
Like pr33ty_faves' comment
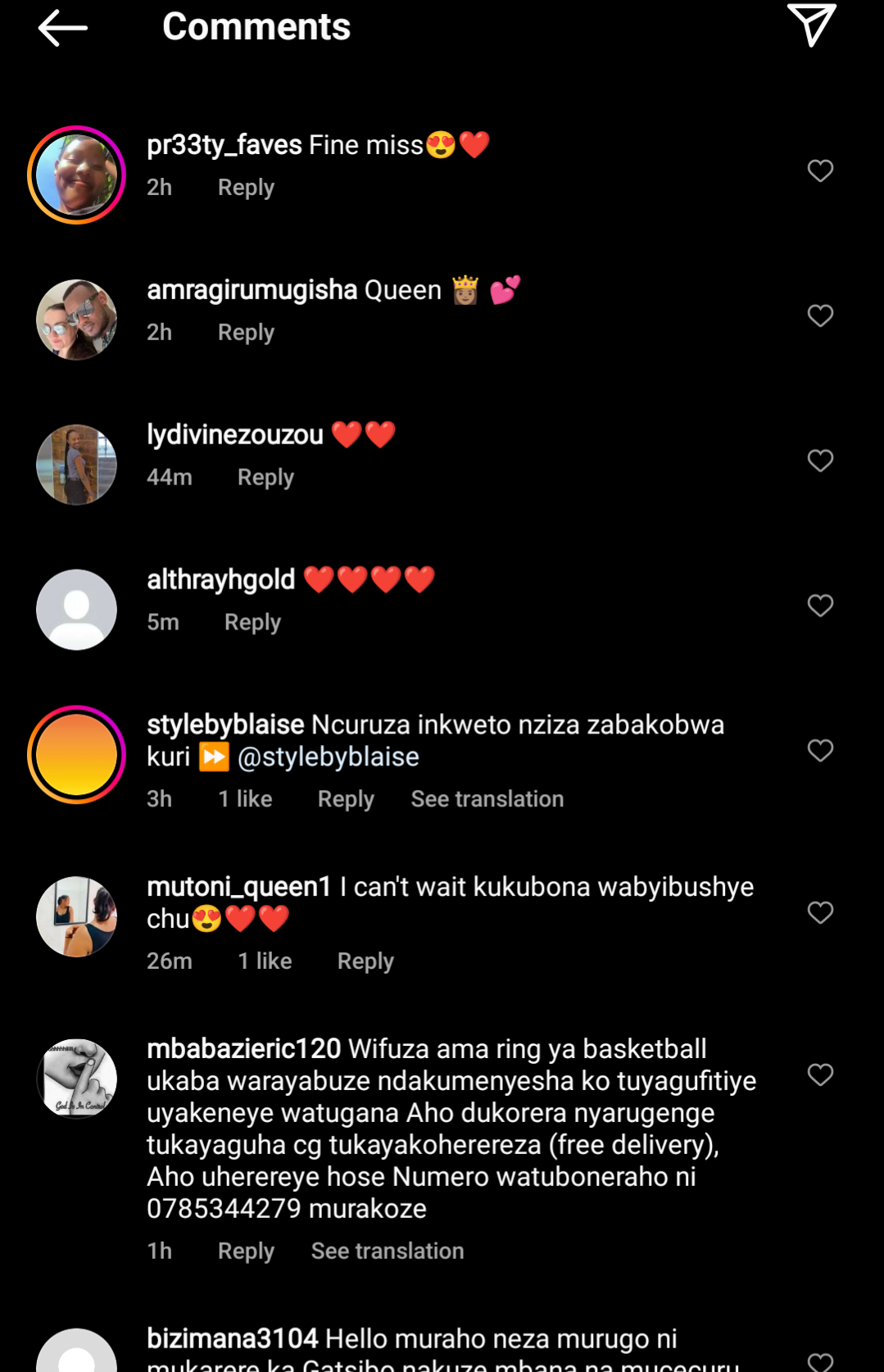[x=820, y=170]
